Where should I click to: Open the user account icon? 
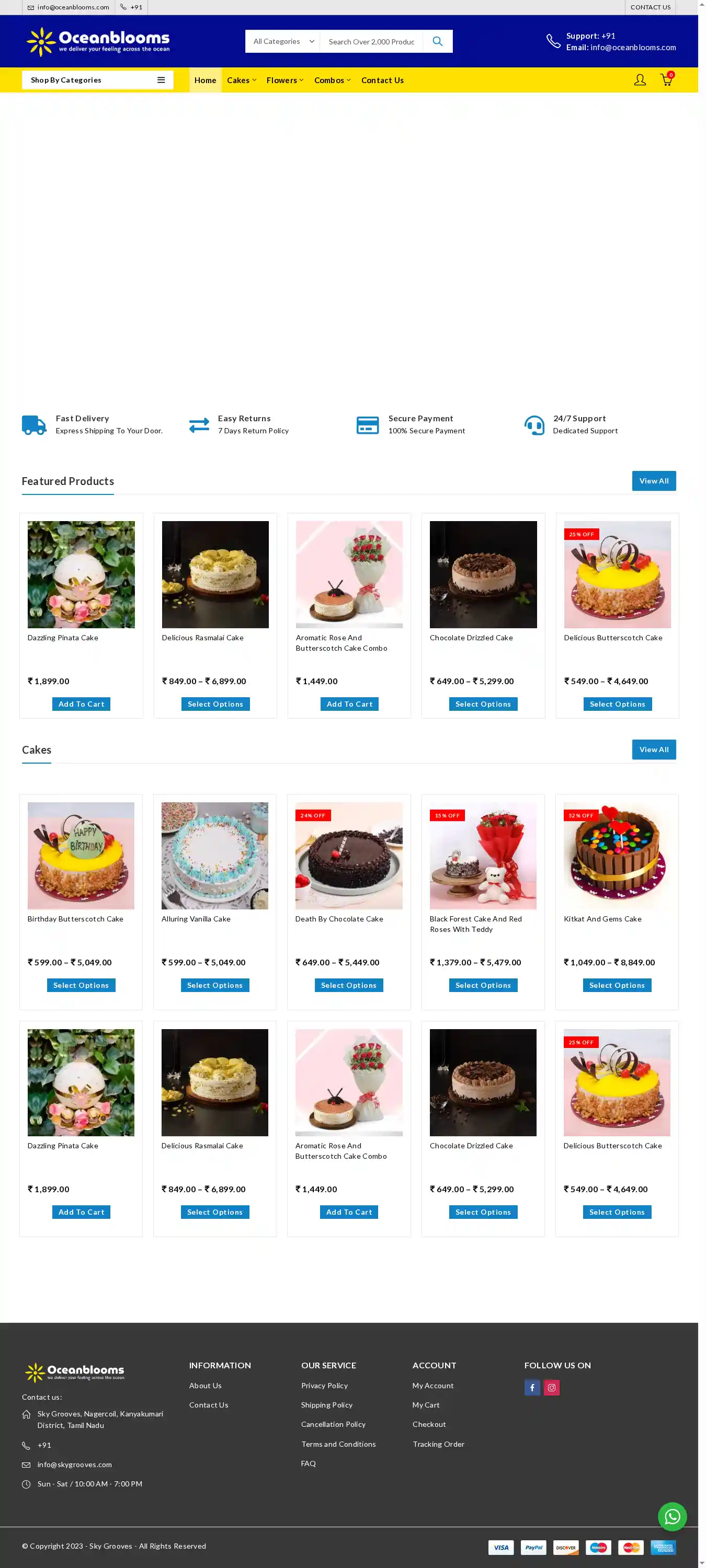pyautogui.click(x=639, y=80)
